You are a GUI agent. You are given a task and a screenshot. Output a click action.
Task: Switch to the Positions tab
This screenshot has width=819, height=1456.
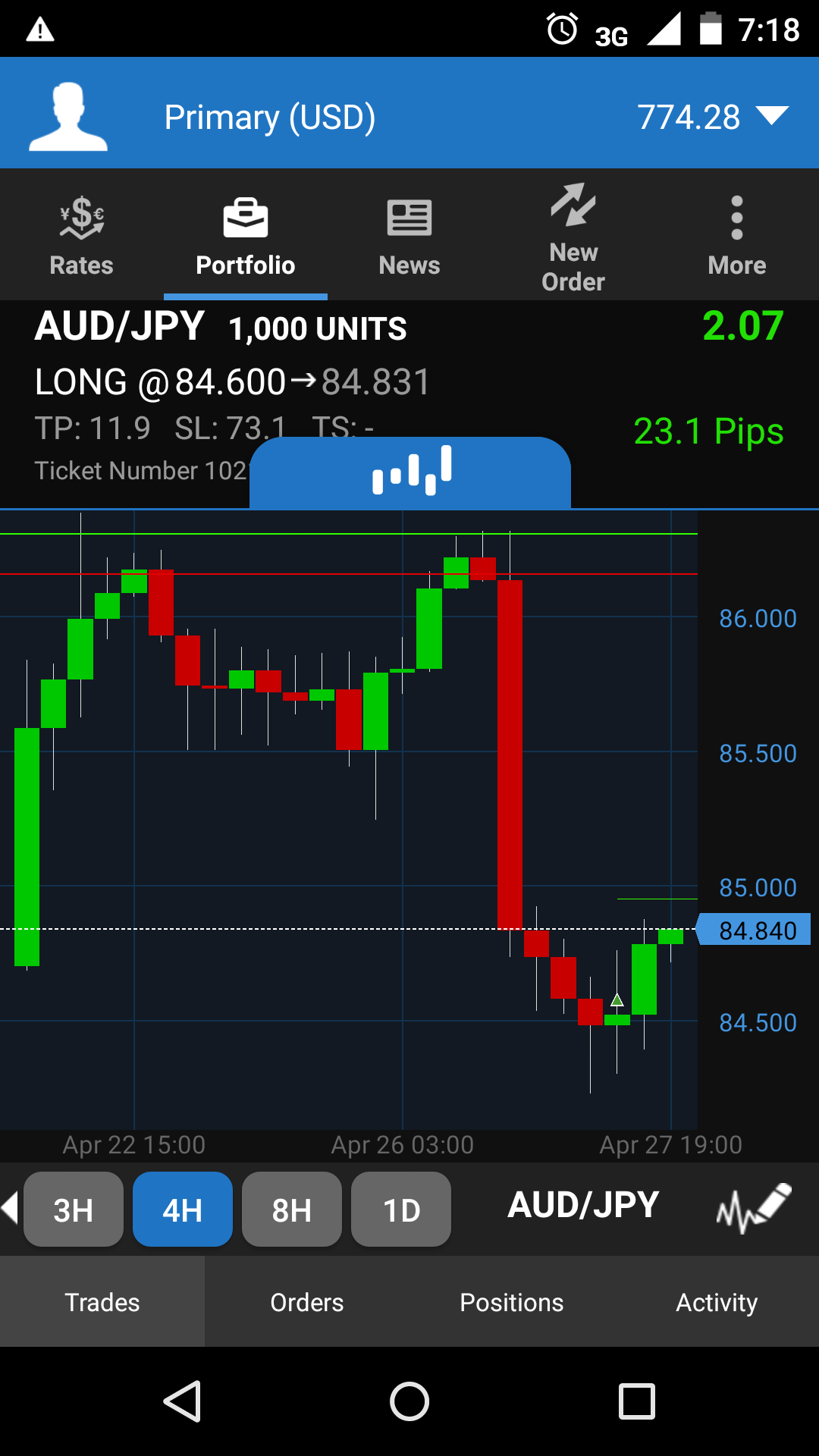click(512, 1302)
